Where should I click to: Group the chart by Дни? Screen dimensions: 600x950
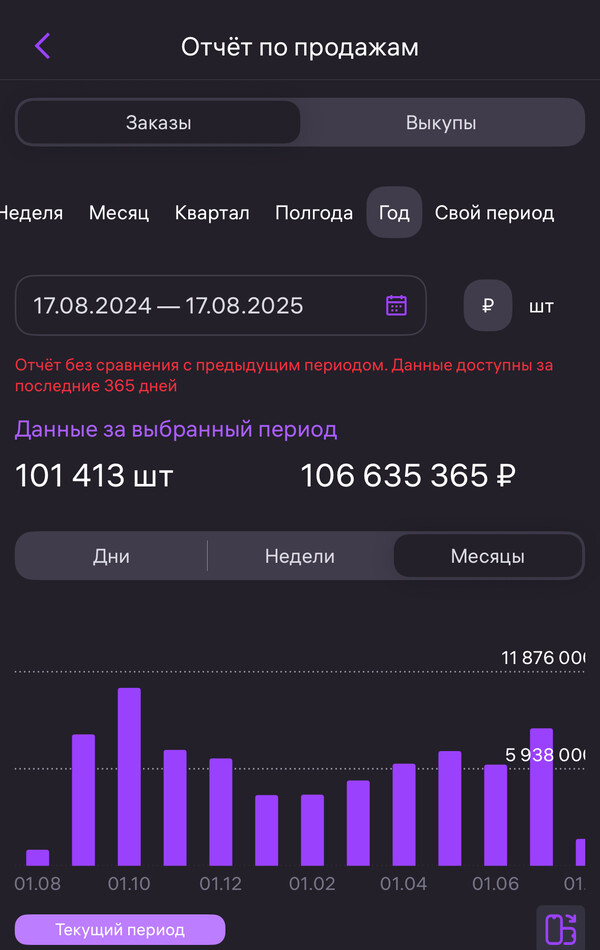pos(111,556)
